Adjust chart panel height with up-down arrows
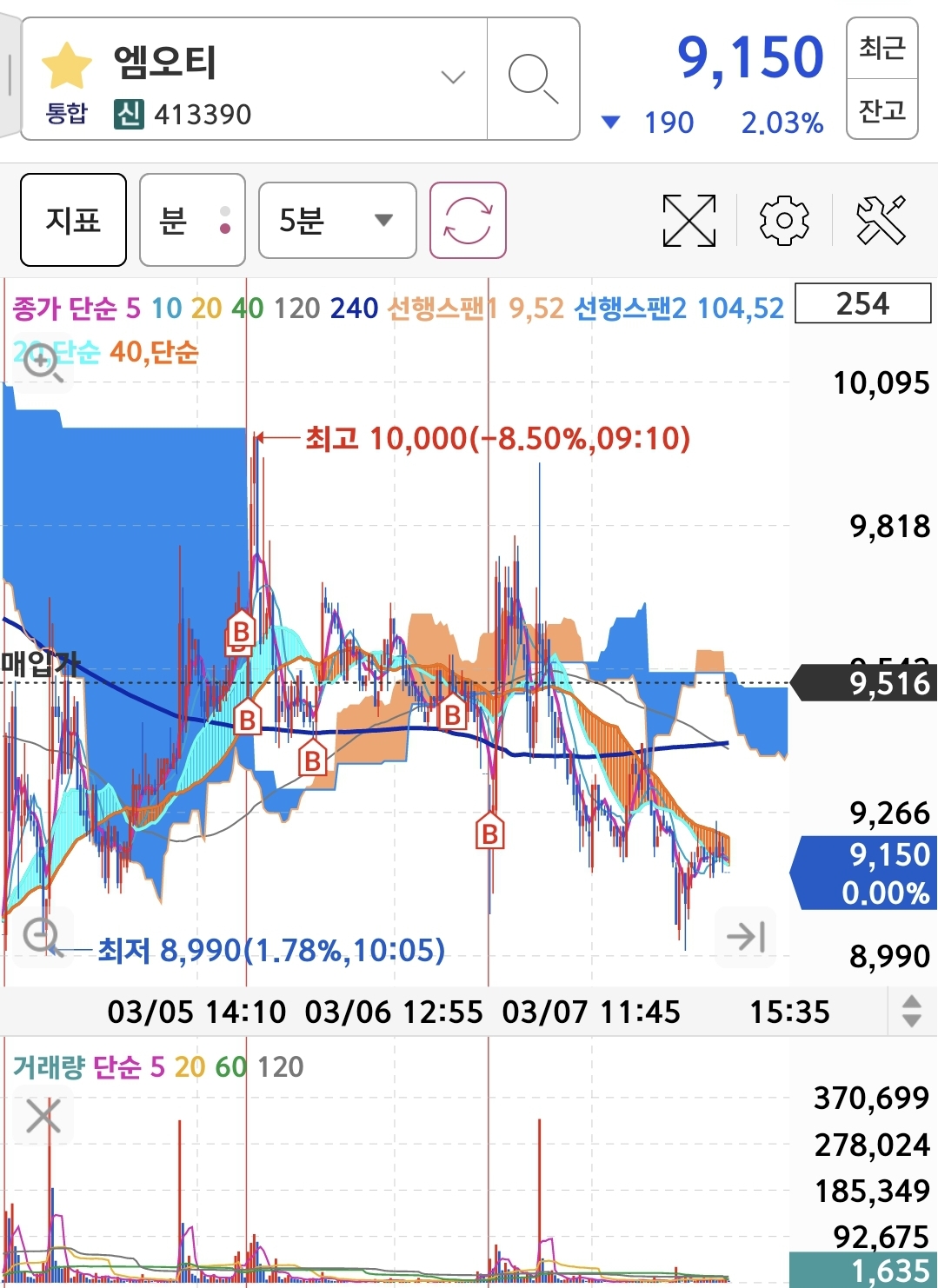Viewport: 938px width, 1288px height. click(x=911, y=1011)
